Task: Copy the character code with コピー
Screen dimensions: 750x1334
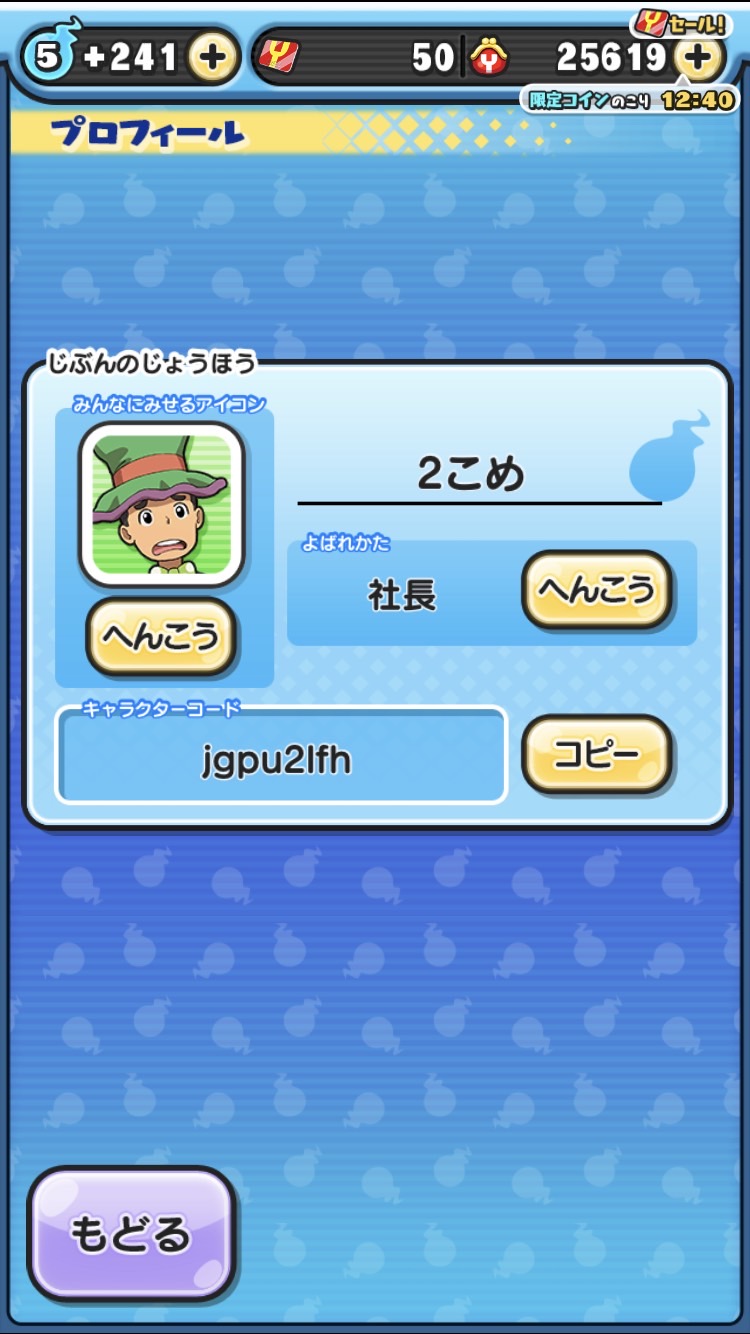Action: 597,755
